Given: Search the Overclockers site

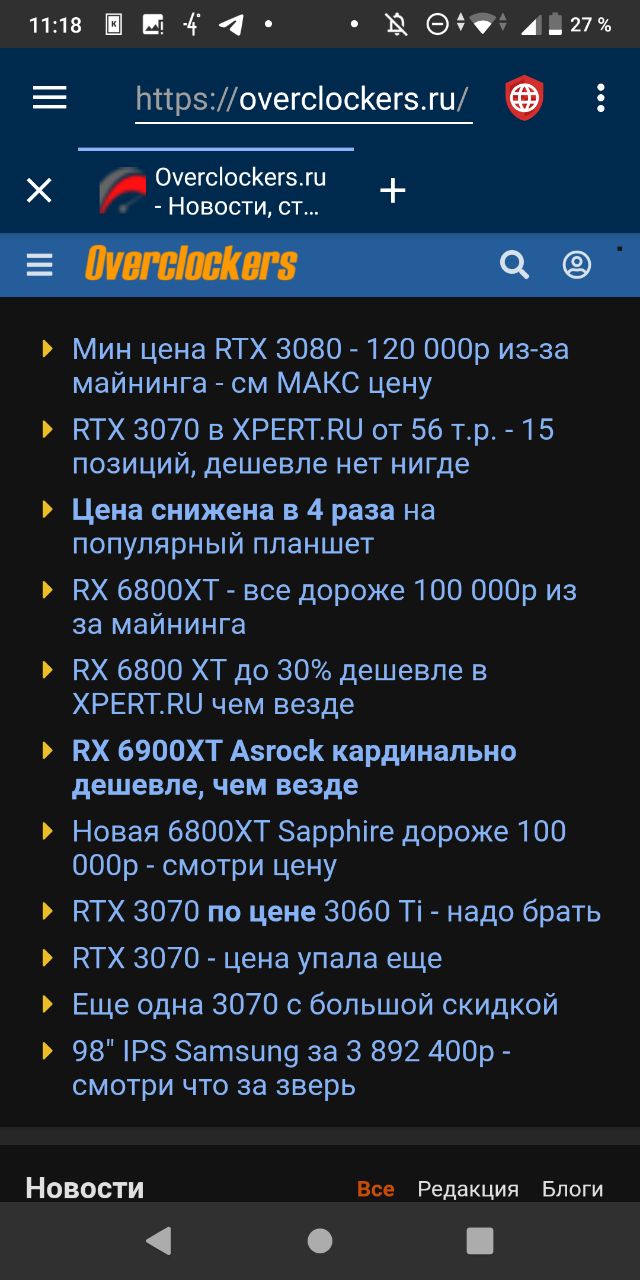Looking at the screenshot, I should 514,265.
